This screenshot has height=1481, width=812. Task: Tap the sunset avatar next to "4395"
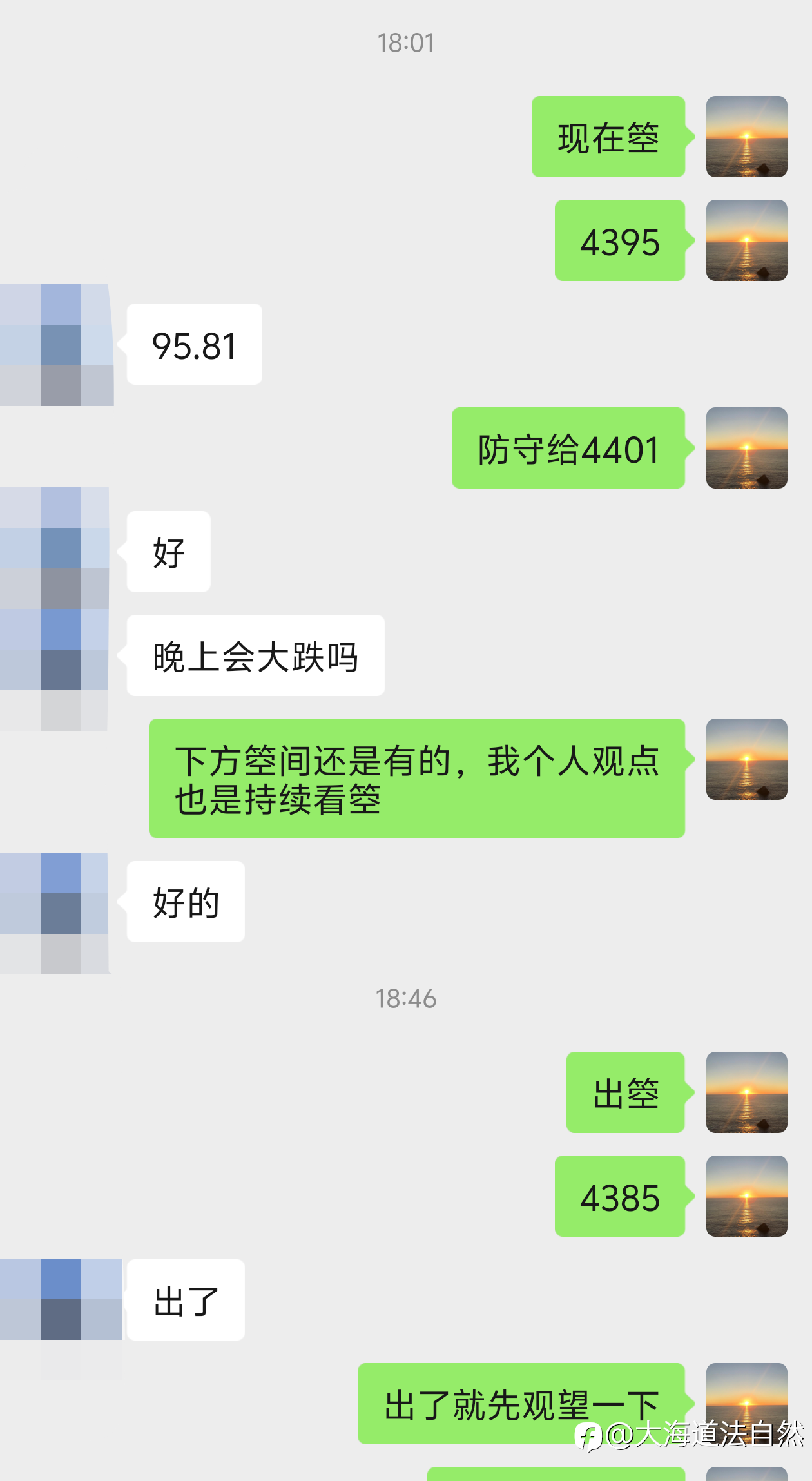click(746, 240)
